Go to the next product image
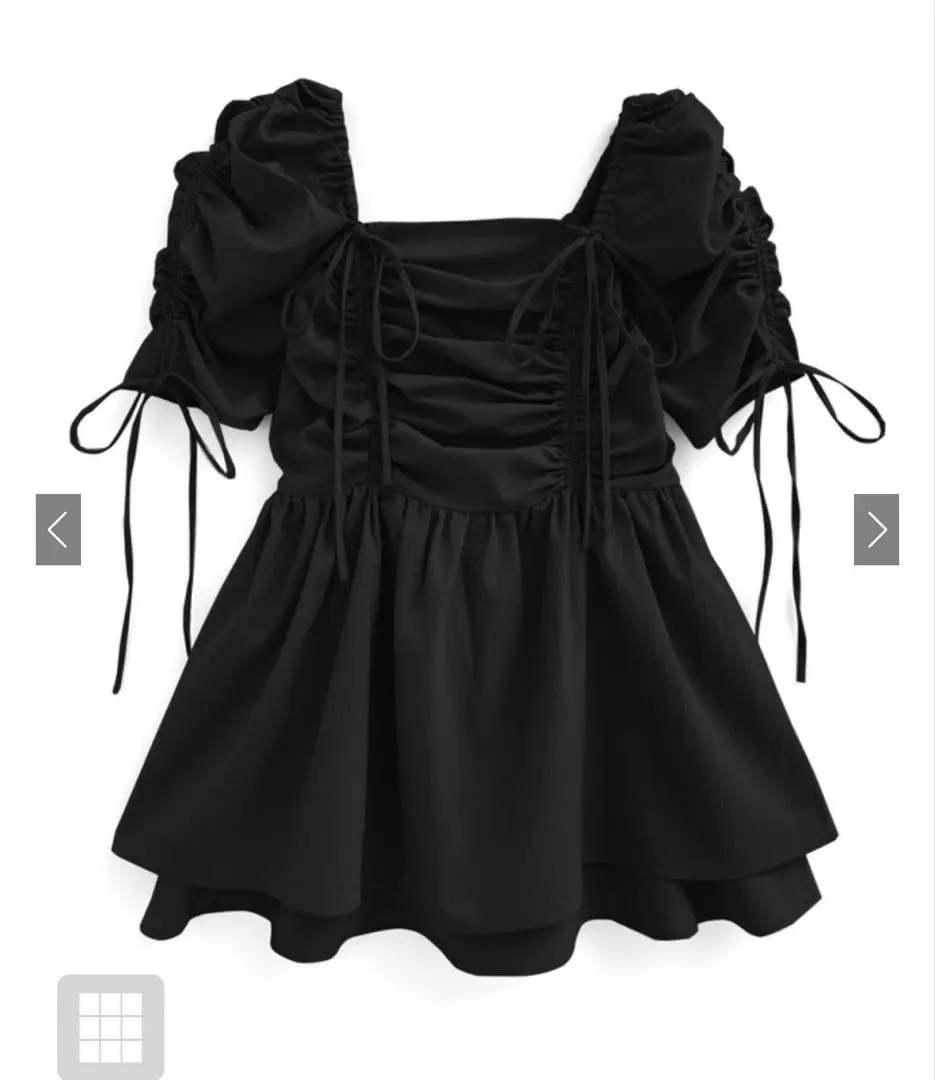 (876, 529)
